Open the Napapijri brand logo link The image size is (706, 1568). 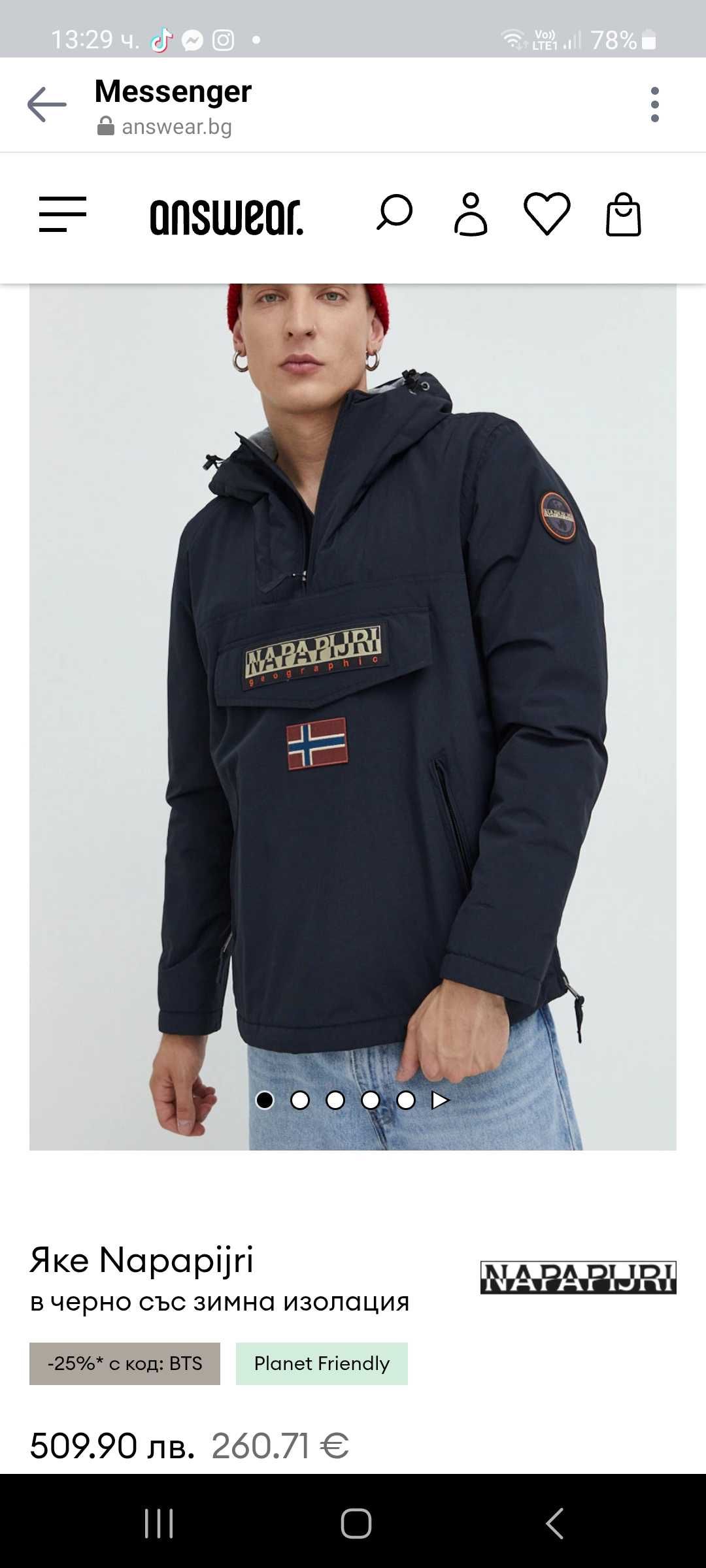coord(578,1277)
